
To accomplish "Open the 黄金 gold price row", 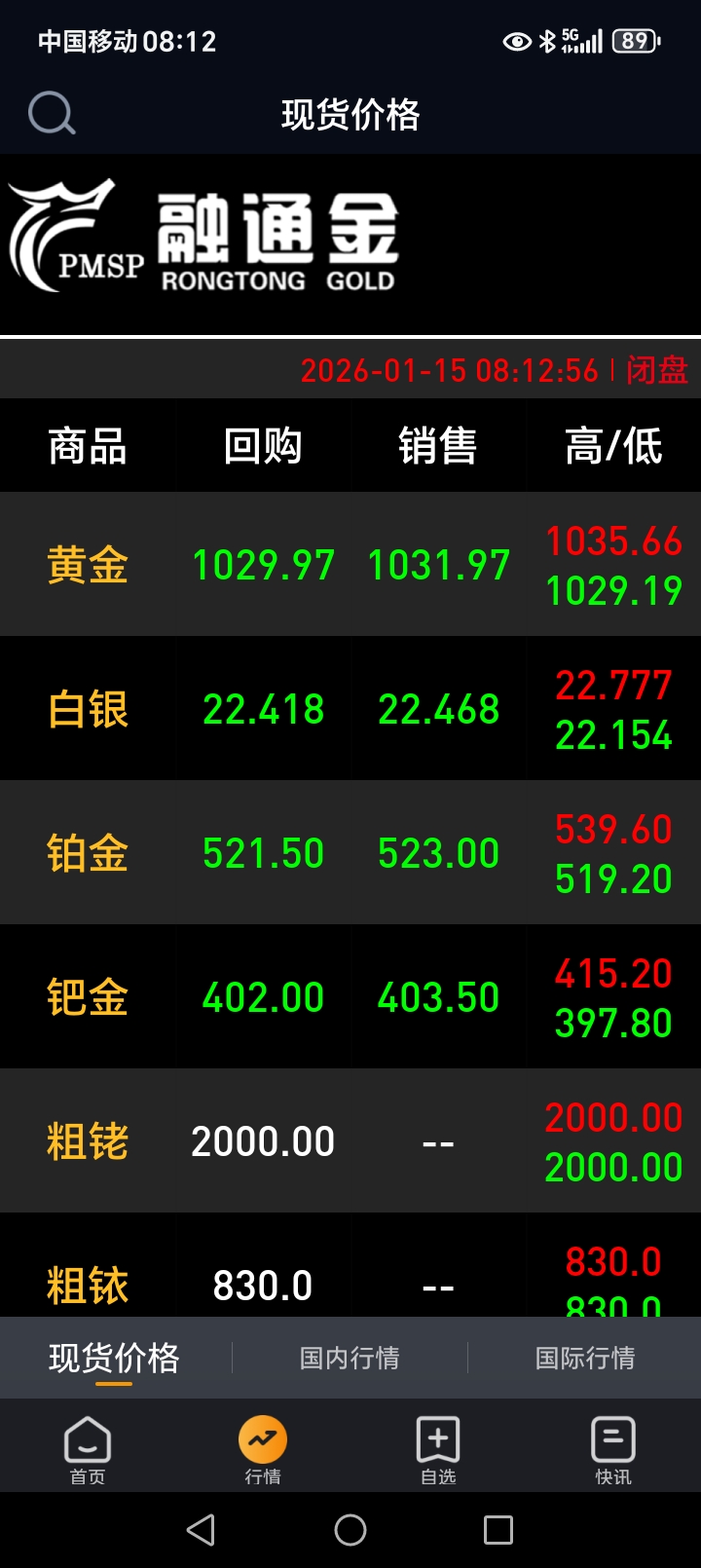I will click(x=88, y=565).
